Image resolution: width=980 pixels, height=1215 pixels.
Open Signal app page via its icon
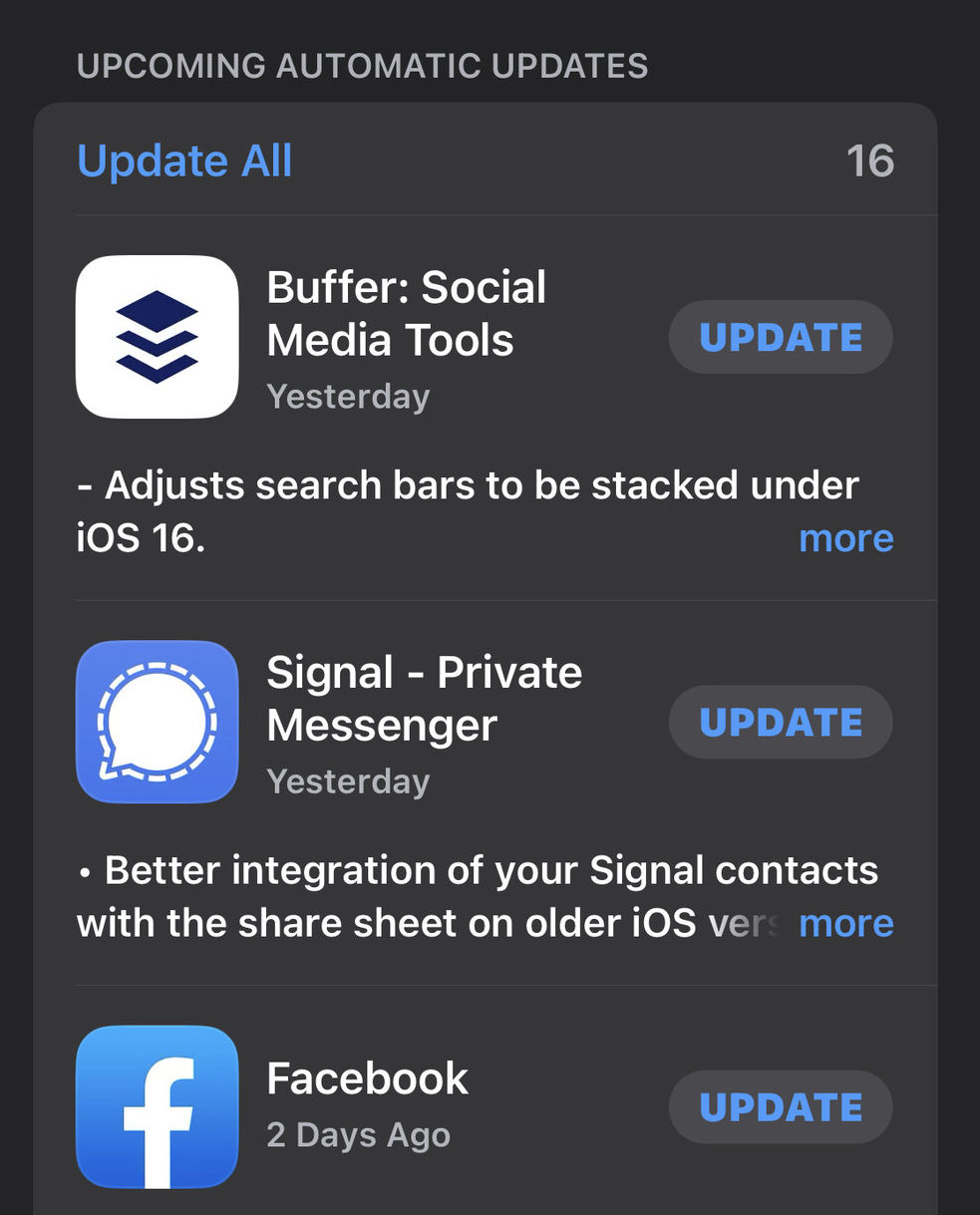tap(158, 722)
